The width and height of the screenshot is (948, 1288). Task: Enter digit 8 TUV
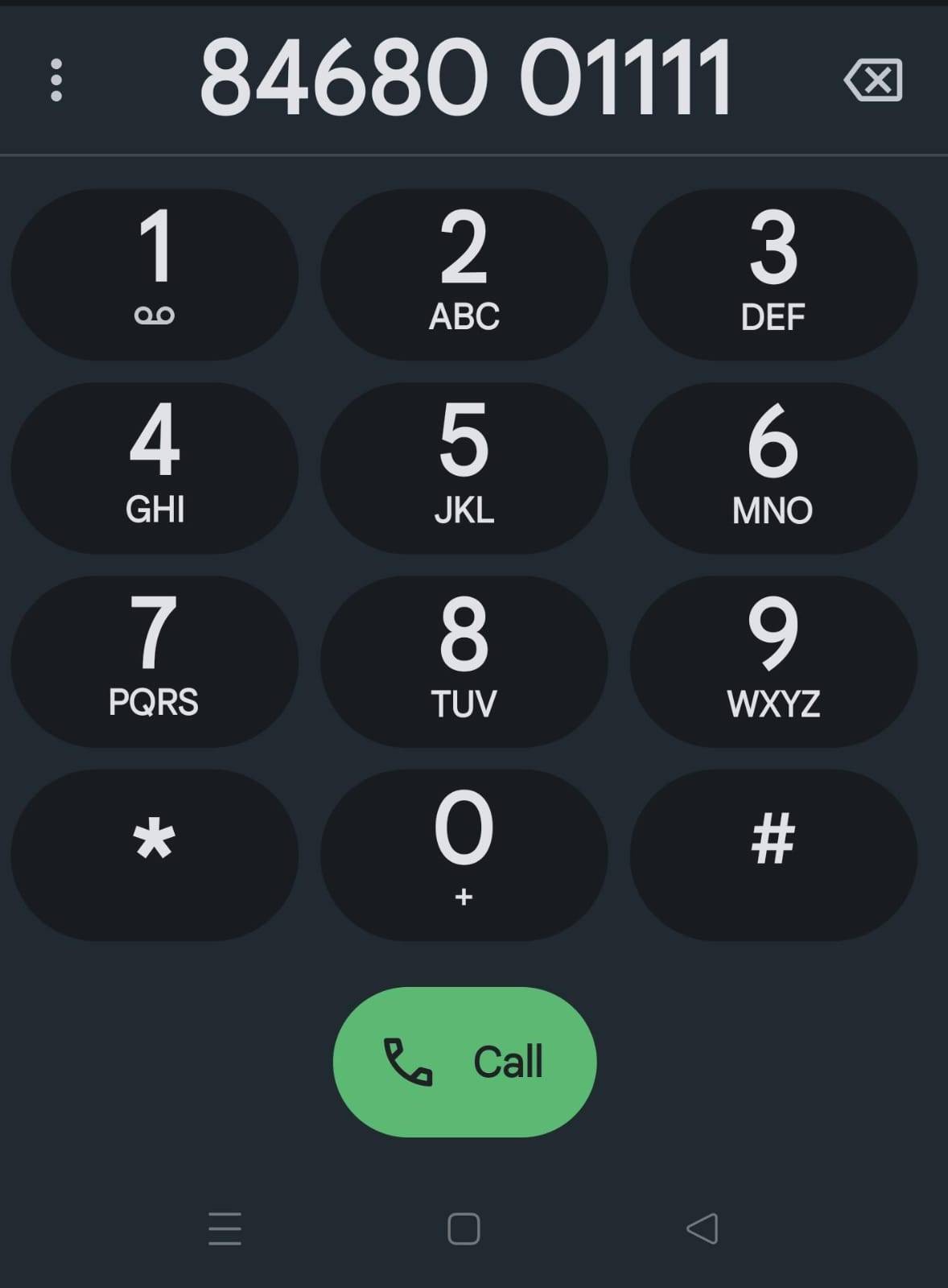[464, 661]
